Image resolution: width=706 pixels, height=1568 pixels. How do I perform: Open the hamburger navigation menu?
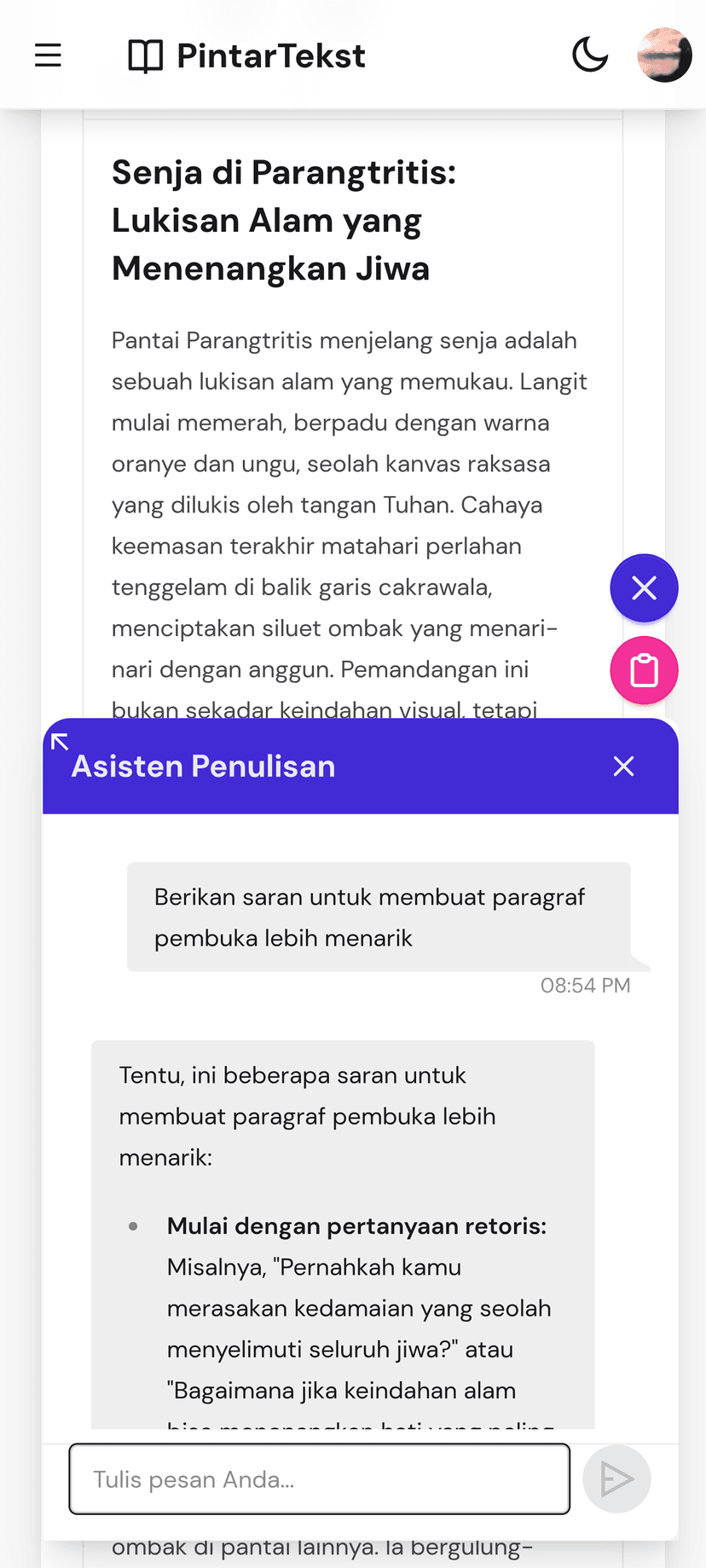pos(48,55)
